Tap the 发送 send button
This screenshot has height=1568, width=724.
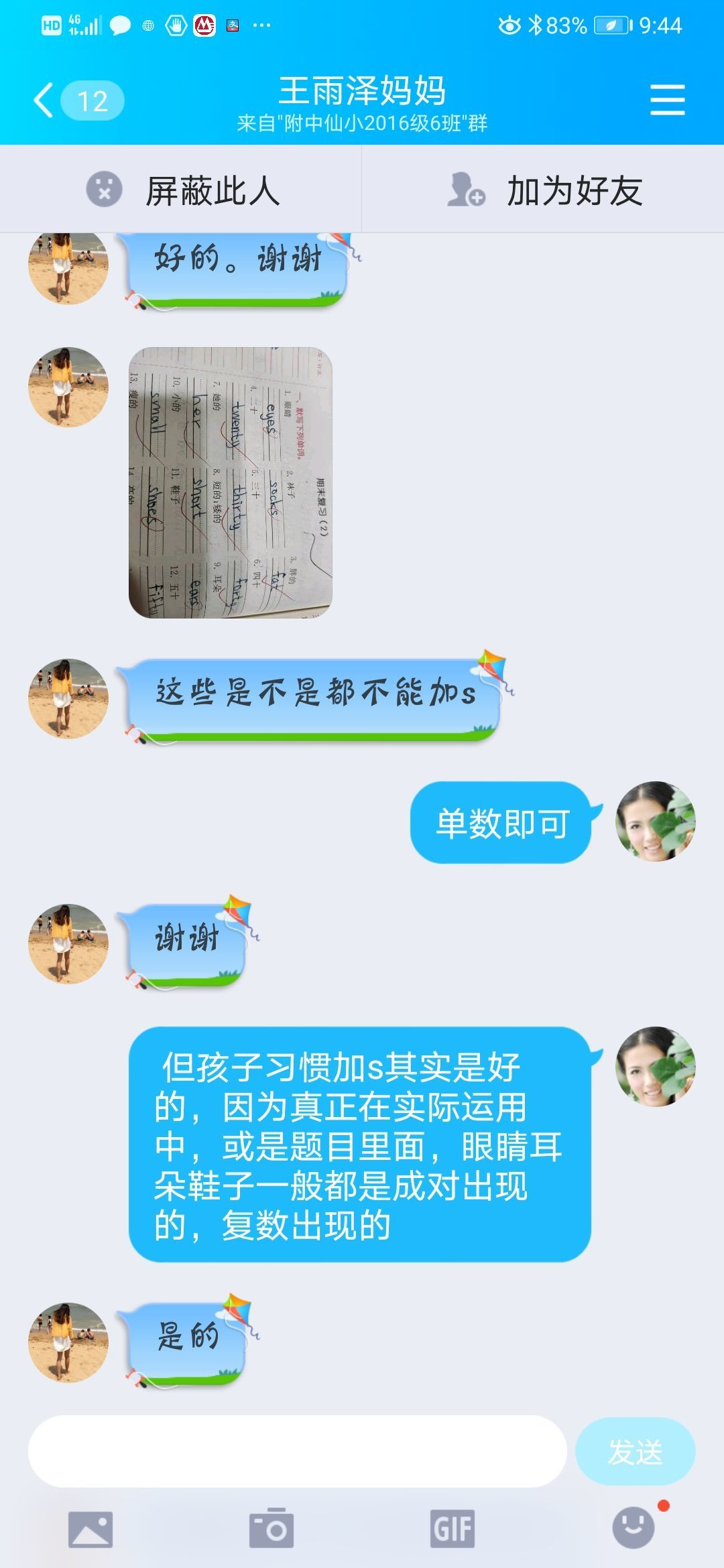coord(635,1451)
